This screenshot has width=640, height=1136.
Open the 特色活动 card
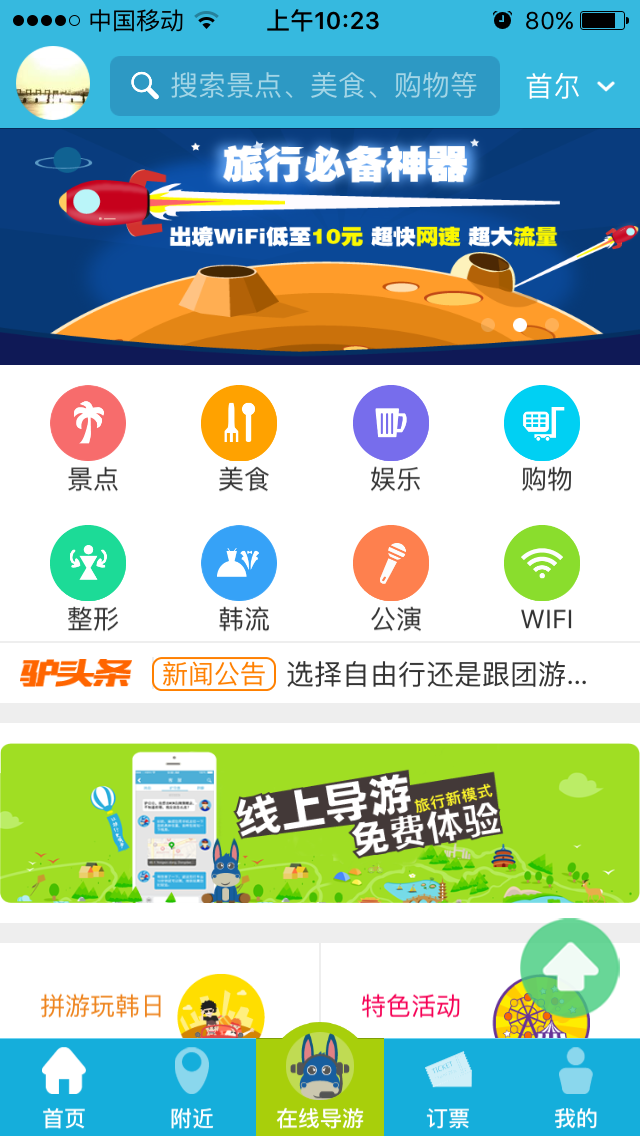tap(440, 1004)
